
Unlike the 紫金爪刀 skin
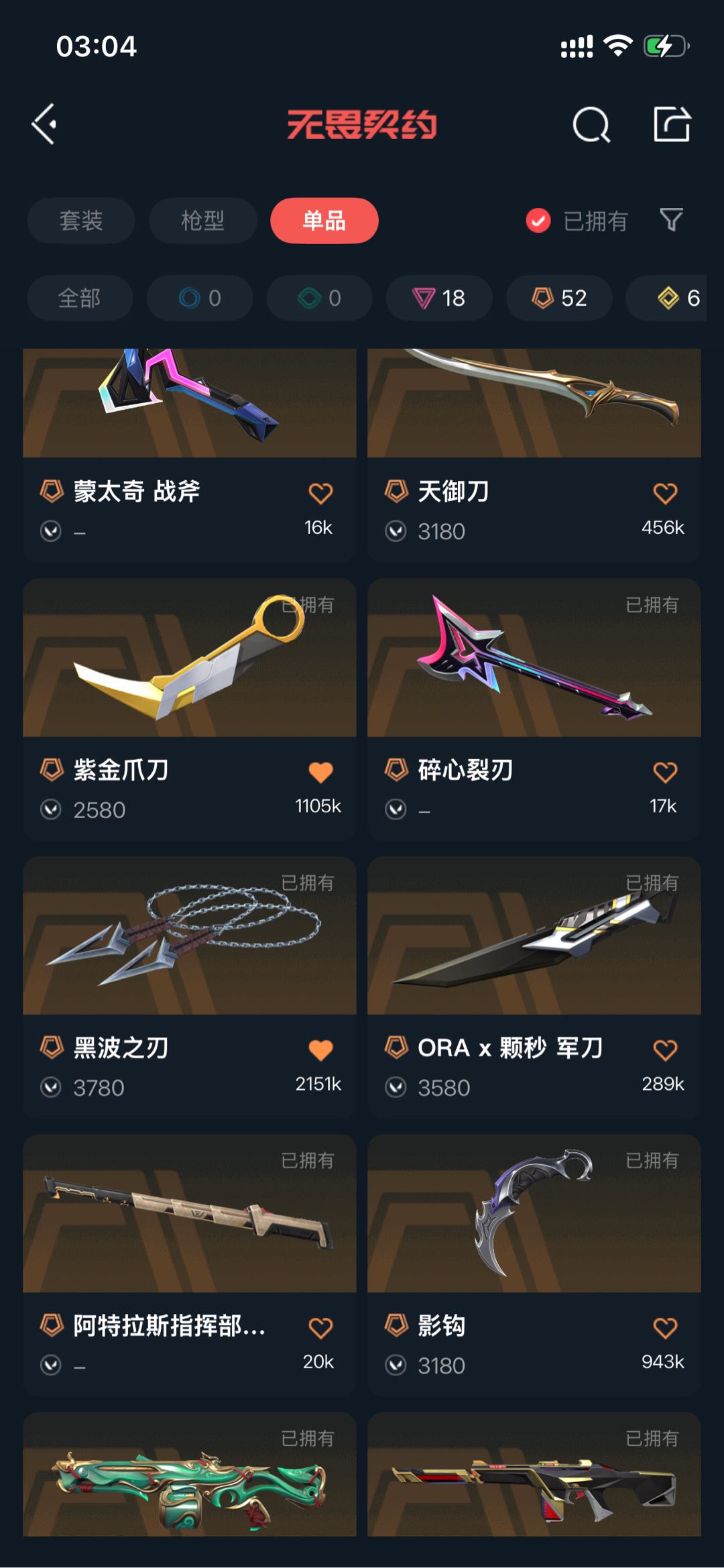[320, 773]
